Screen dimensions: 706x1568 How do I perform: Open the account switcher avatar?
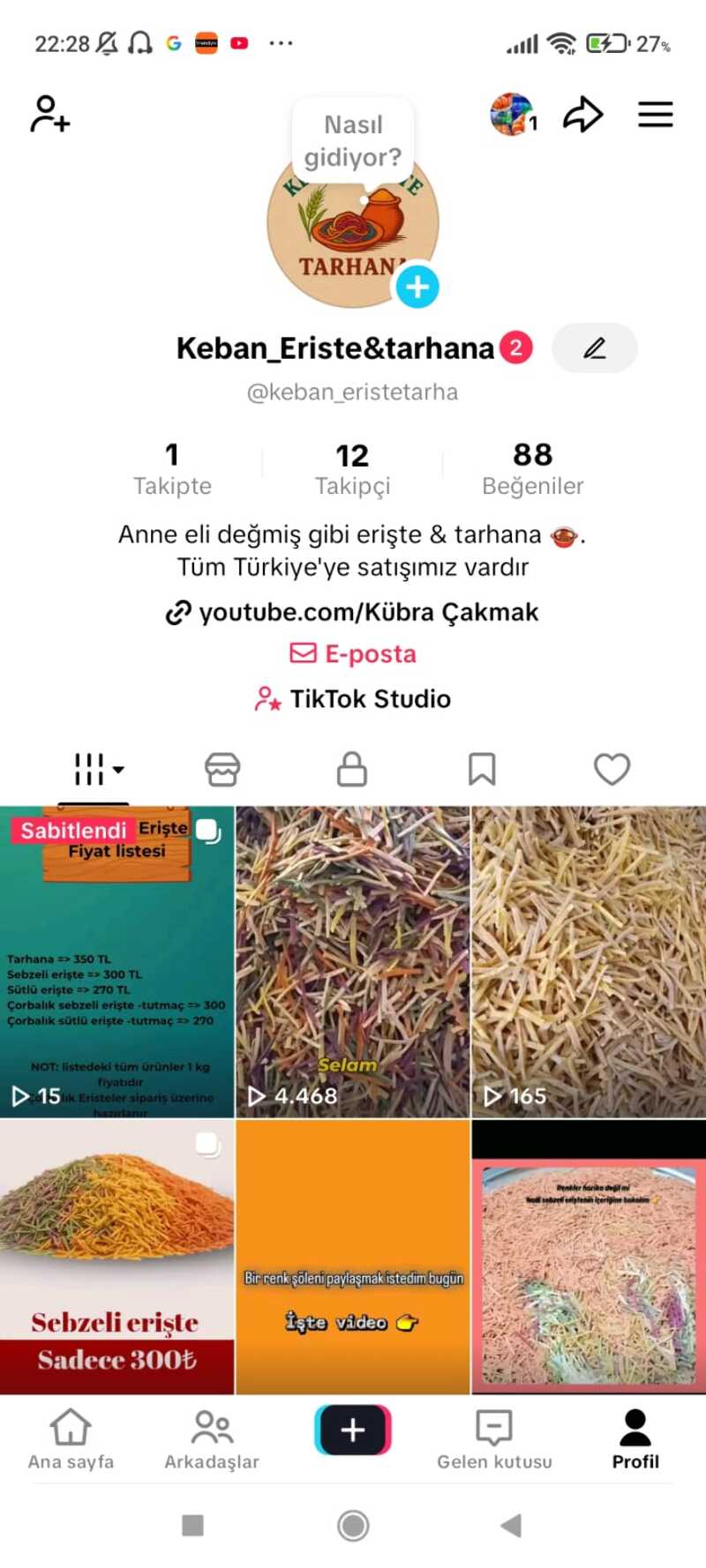(513, 115)
